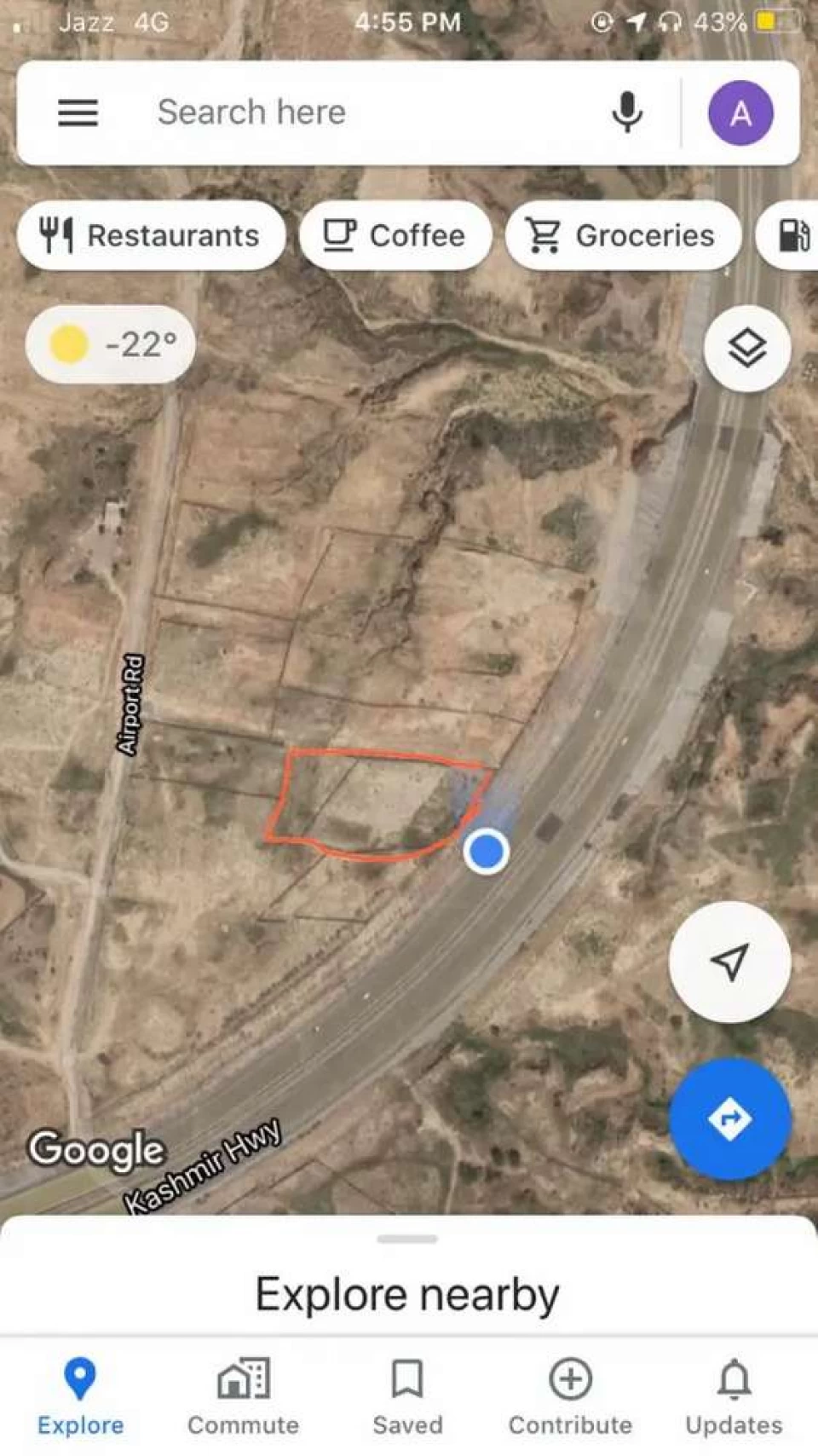
Task: Open the weather -22° widget
Action: coord(111,344)
